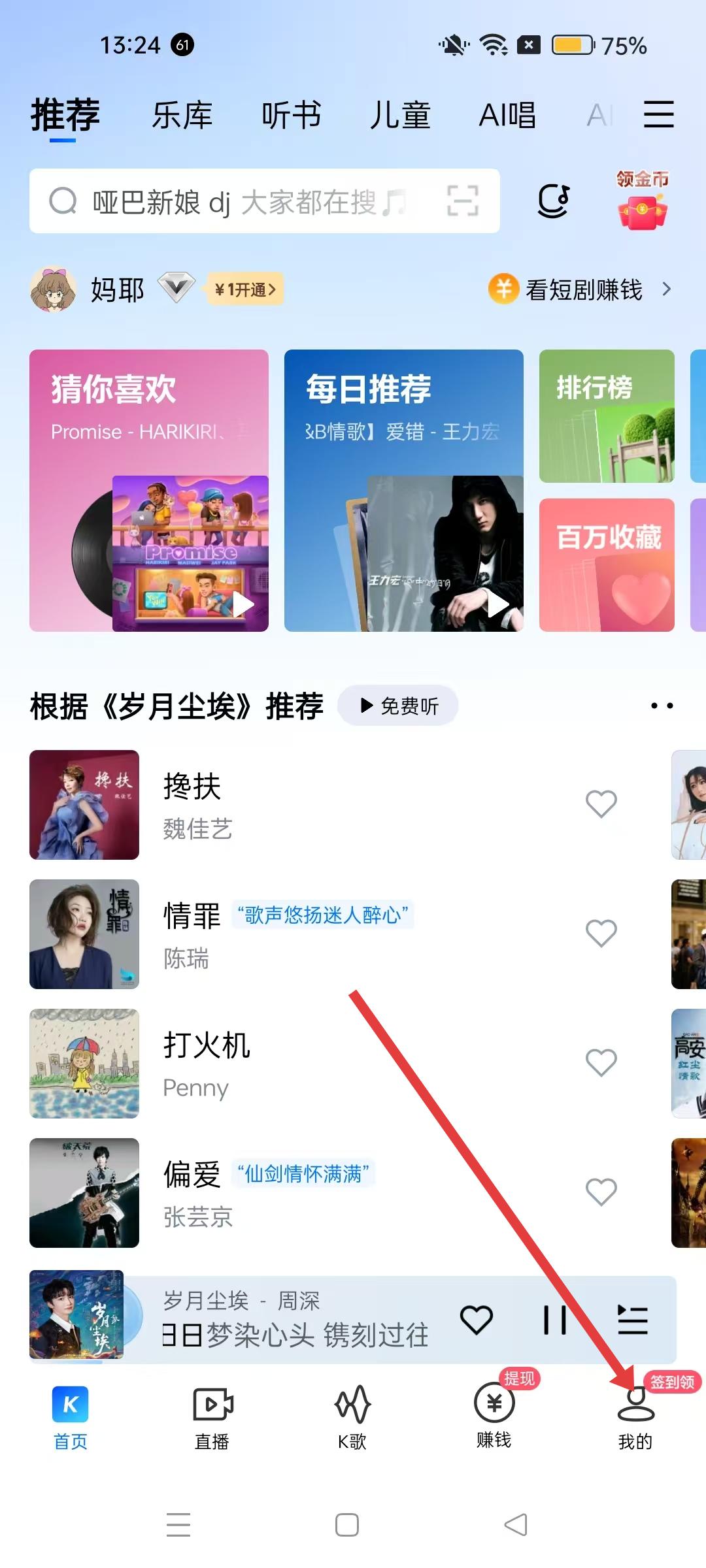This screenshot has width=706, height=1568.
Task: Open the 排行榜 tile
Action: pyautogui.click(x=606, y=416)
